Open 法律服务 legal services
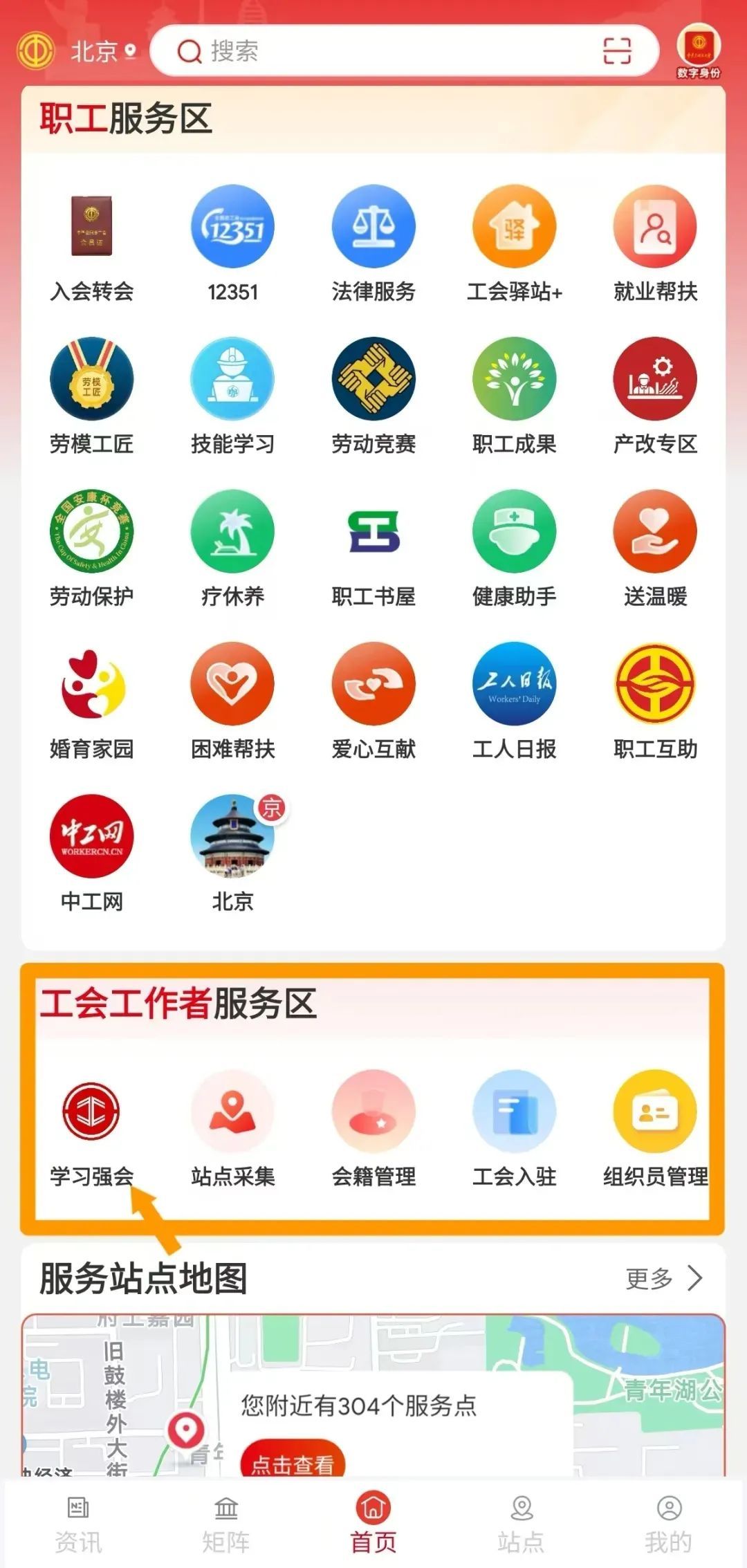747x1568 pixels. coord(373,243)
